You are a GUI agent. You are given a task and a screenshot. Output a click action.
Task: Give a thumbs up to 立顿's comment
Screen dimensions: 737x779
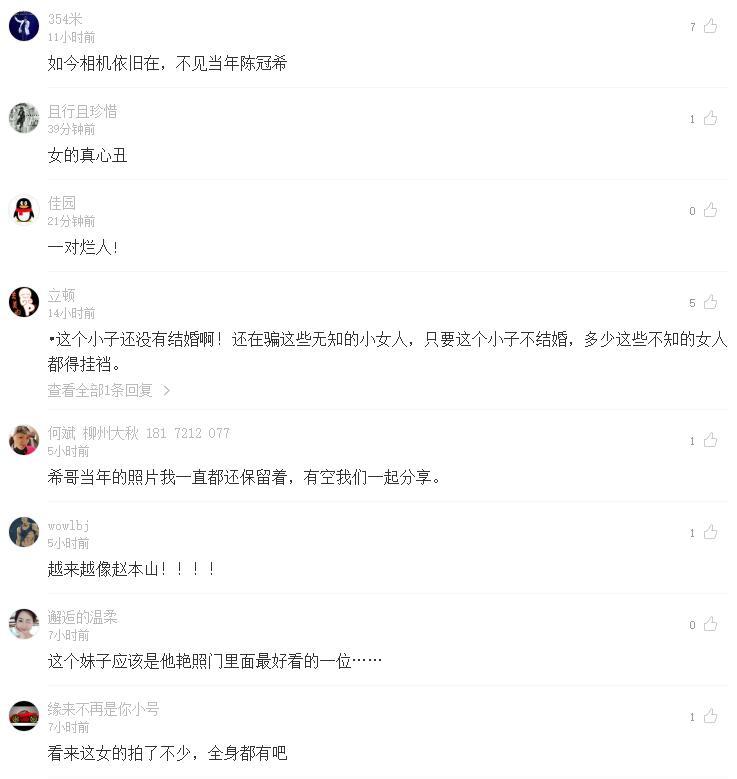click(x=710, y=303)
